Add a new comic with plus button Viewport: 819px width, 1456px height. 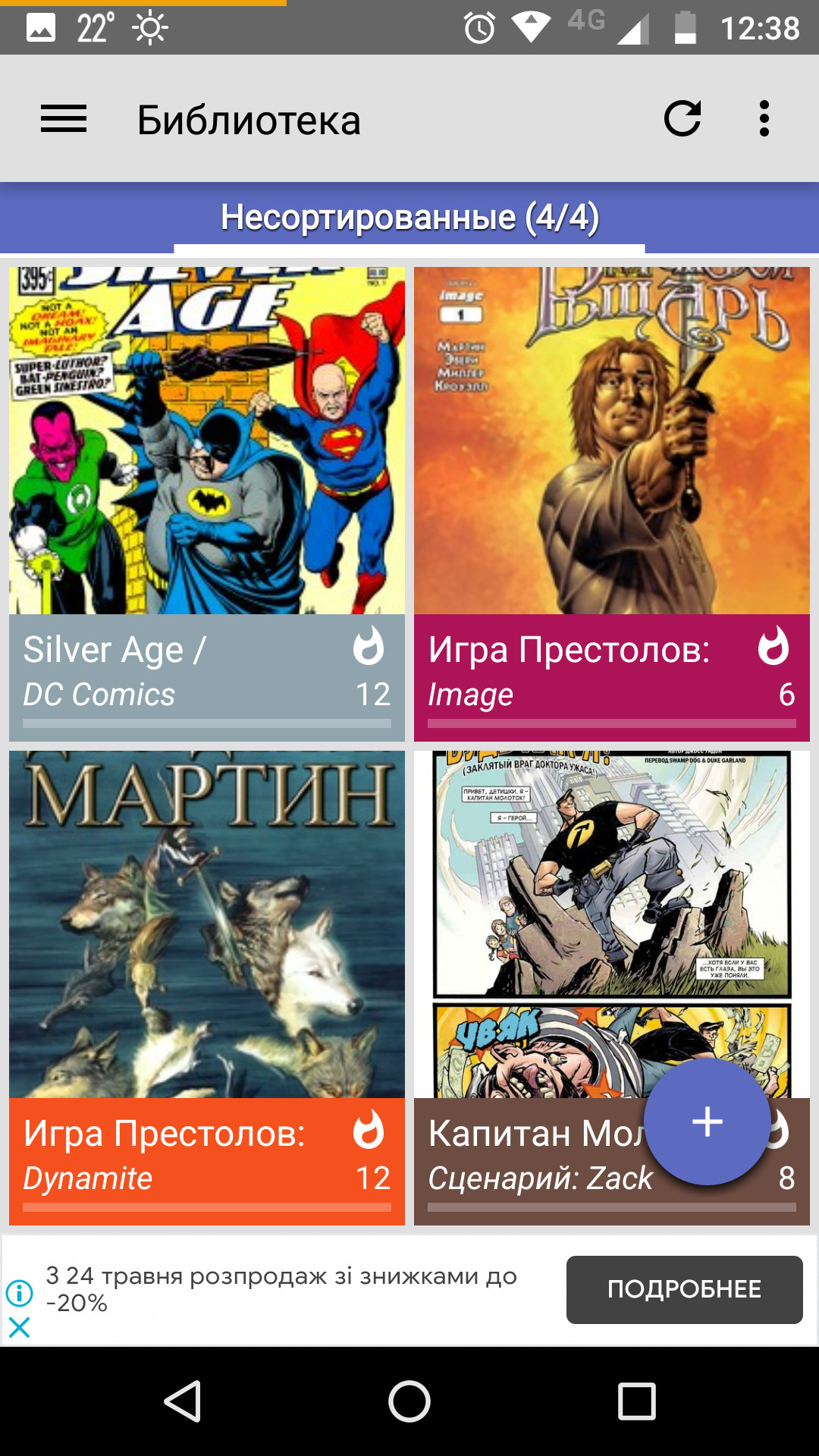pos(707,1122)
